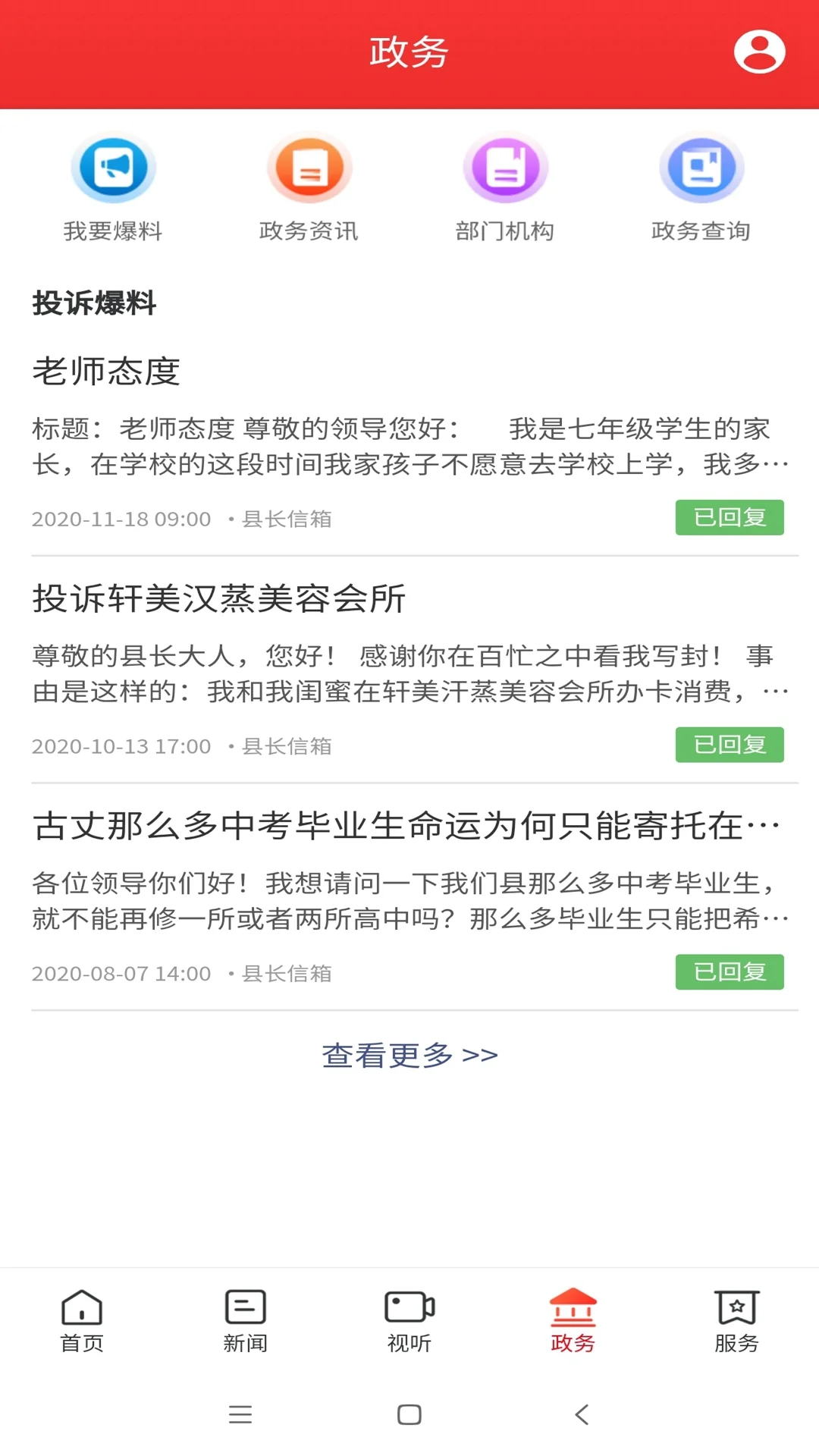Click 已回复 beside the 轩美汉蒸 complaint
The width and height of the screenshot is (819, 1456).
point(730,745)
